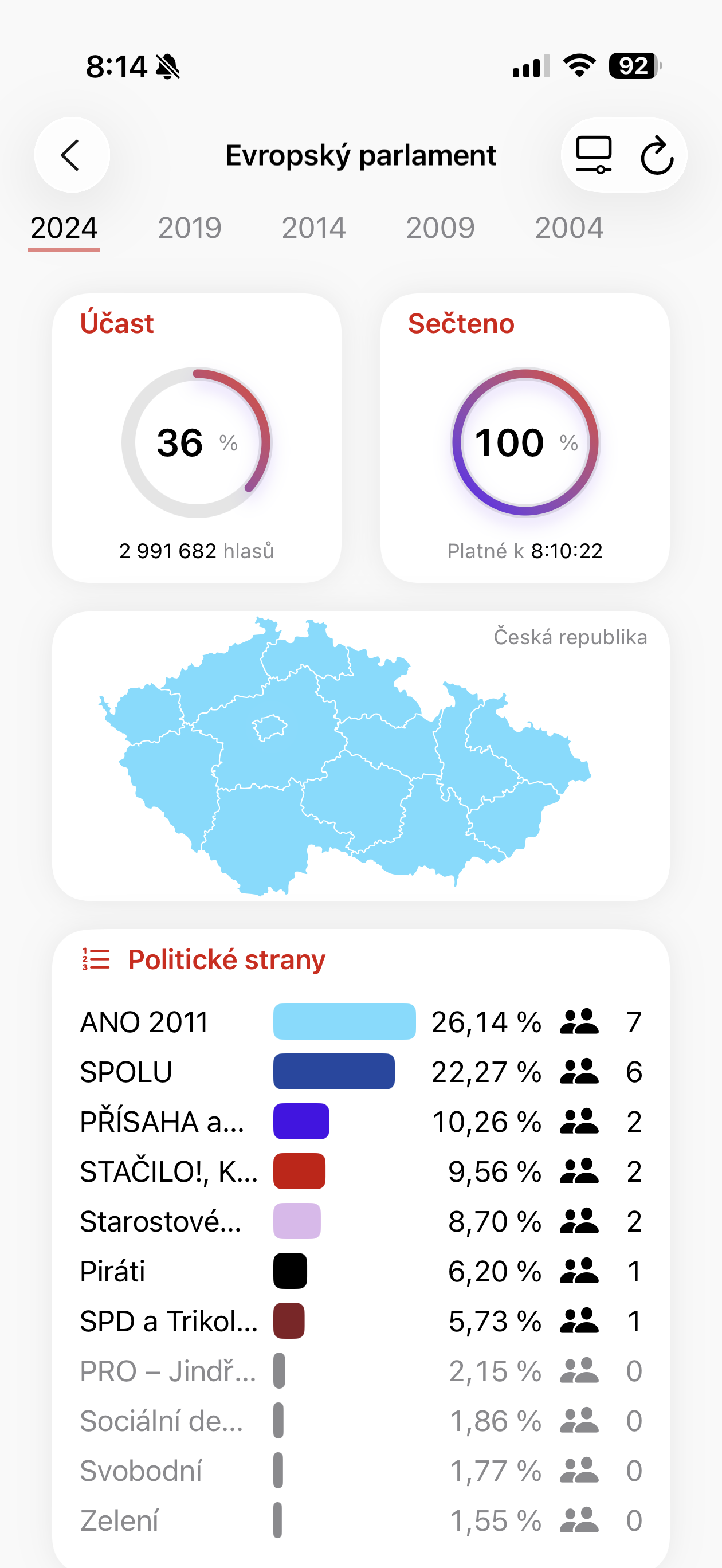This screenshot has width=722, height=1568.
Task: Open the Zelení party row
Action: 360,1521
